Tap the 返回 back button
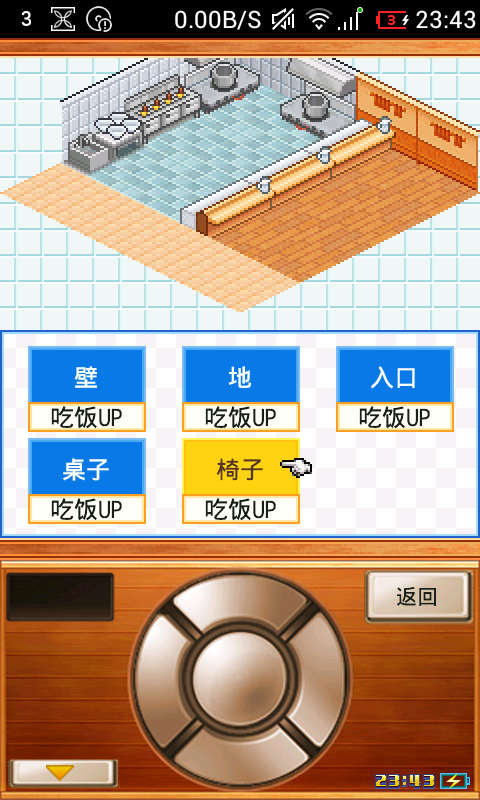The height and width of the screenshot is (800, 480). pos(418,596)
